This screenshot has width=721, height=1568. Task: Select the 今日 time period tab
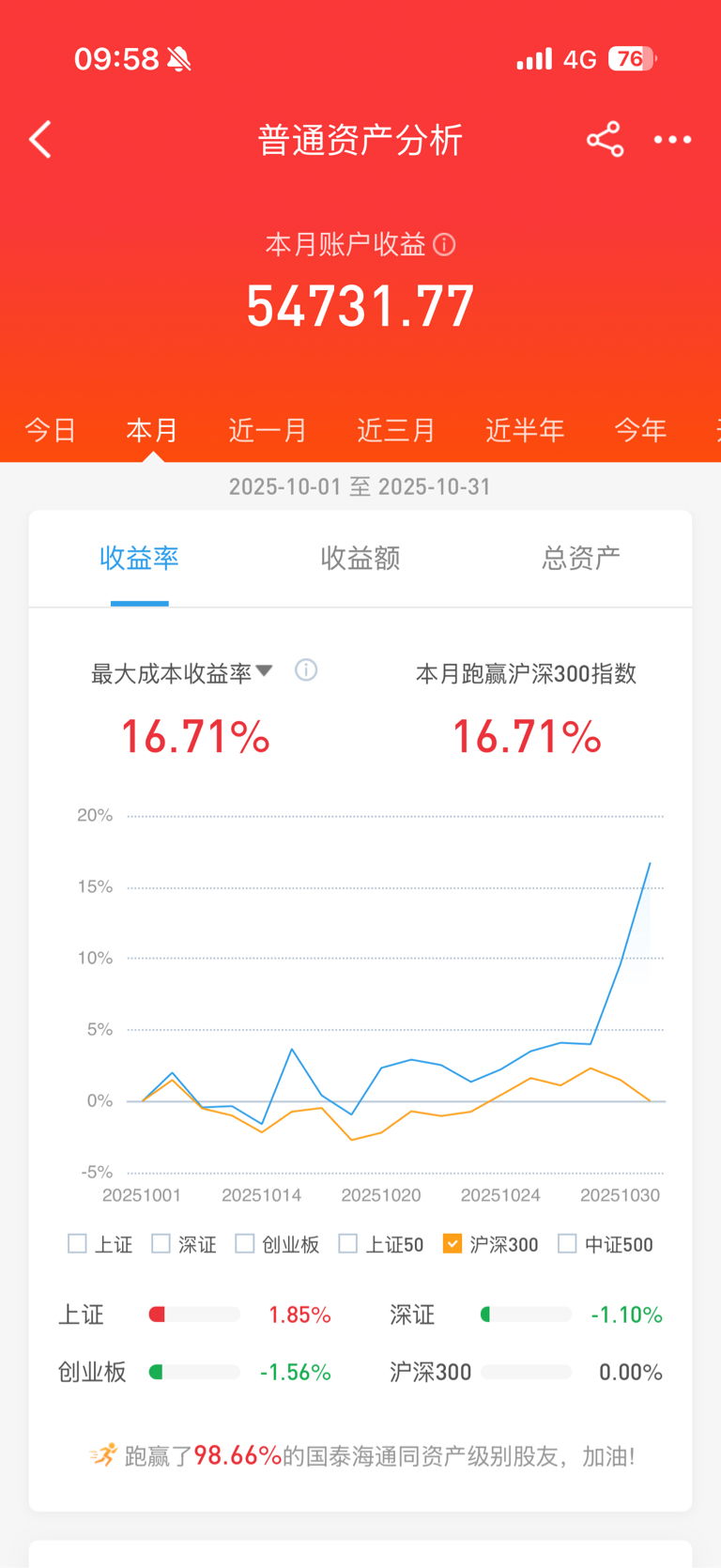[50, 429]
